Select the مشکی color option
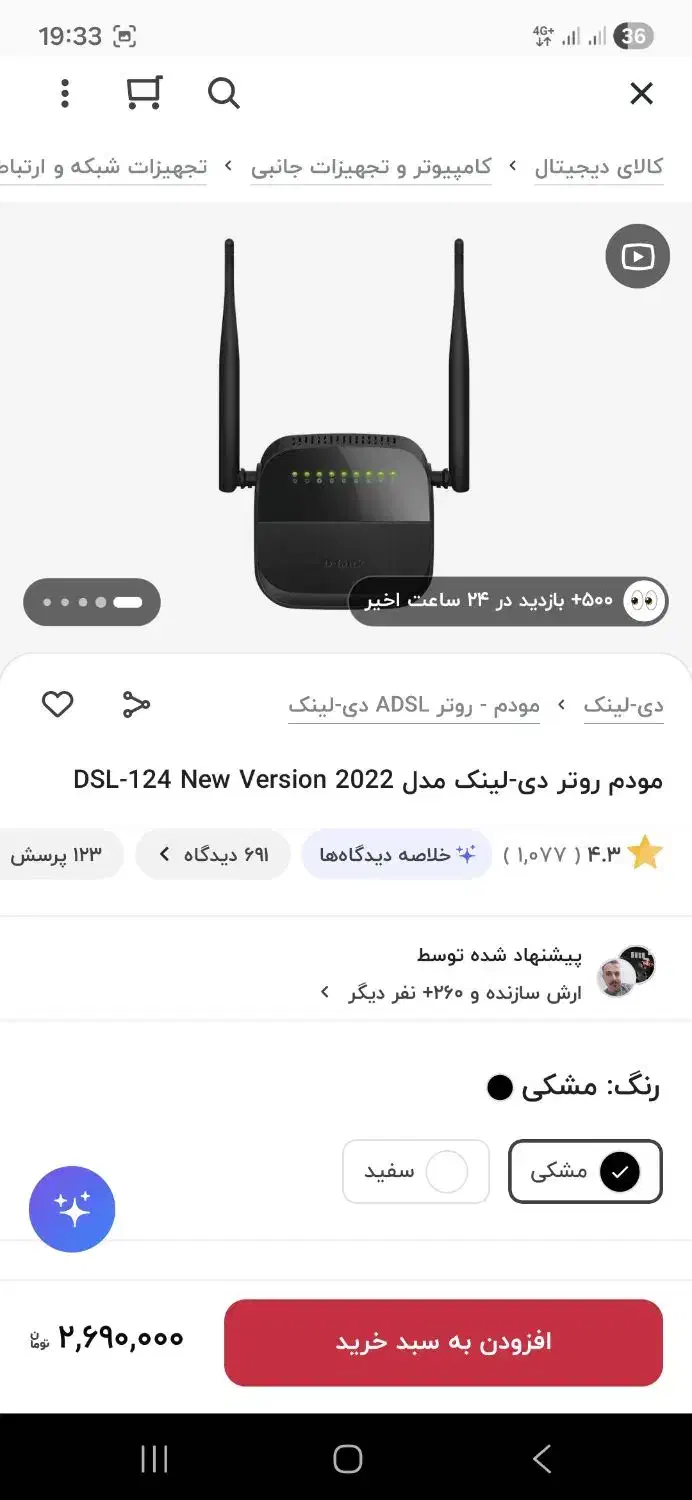Screen dimensions: 692x1500 coord(585,1171)
